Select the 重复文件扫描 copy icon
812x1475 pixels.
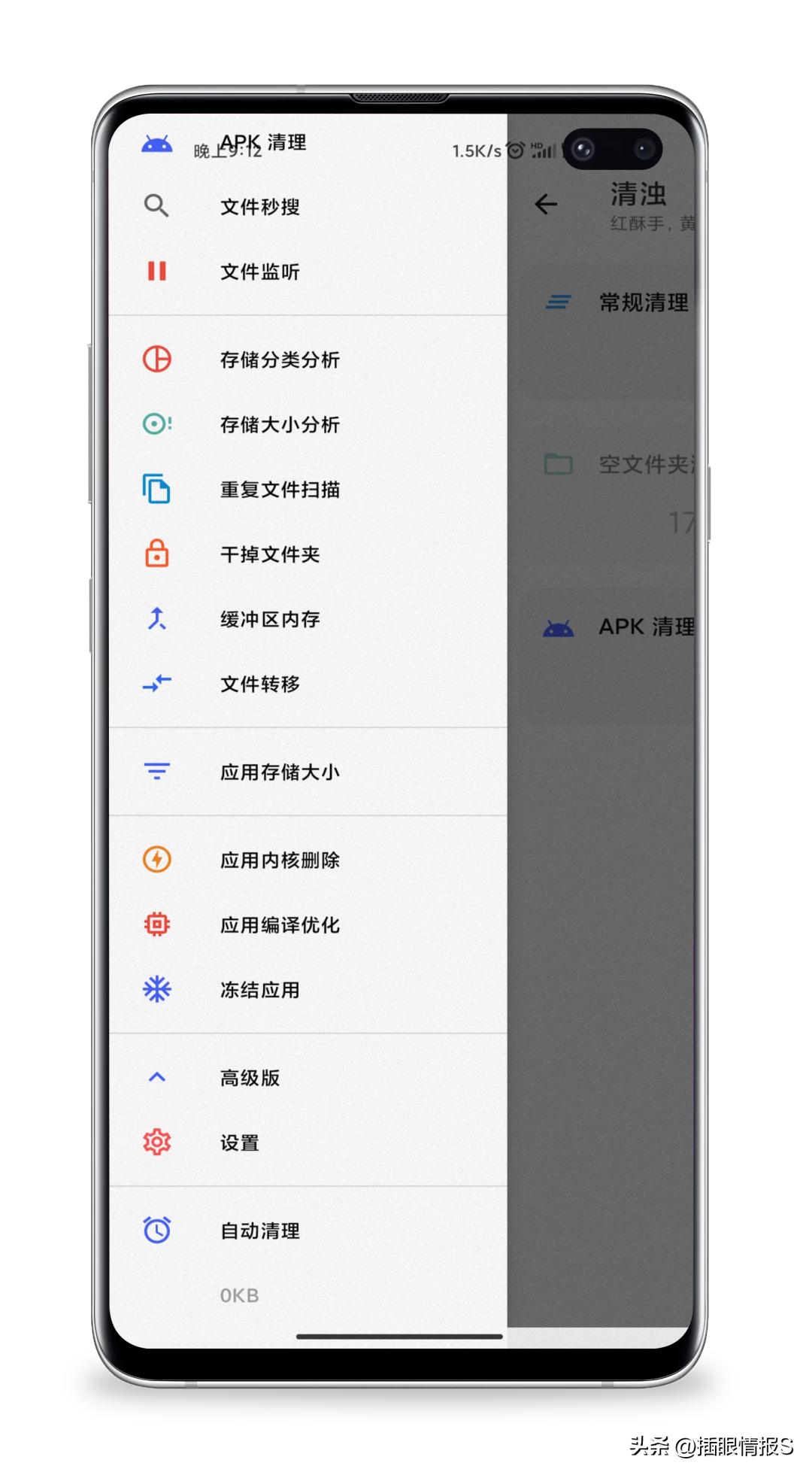point(157,489)
